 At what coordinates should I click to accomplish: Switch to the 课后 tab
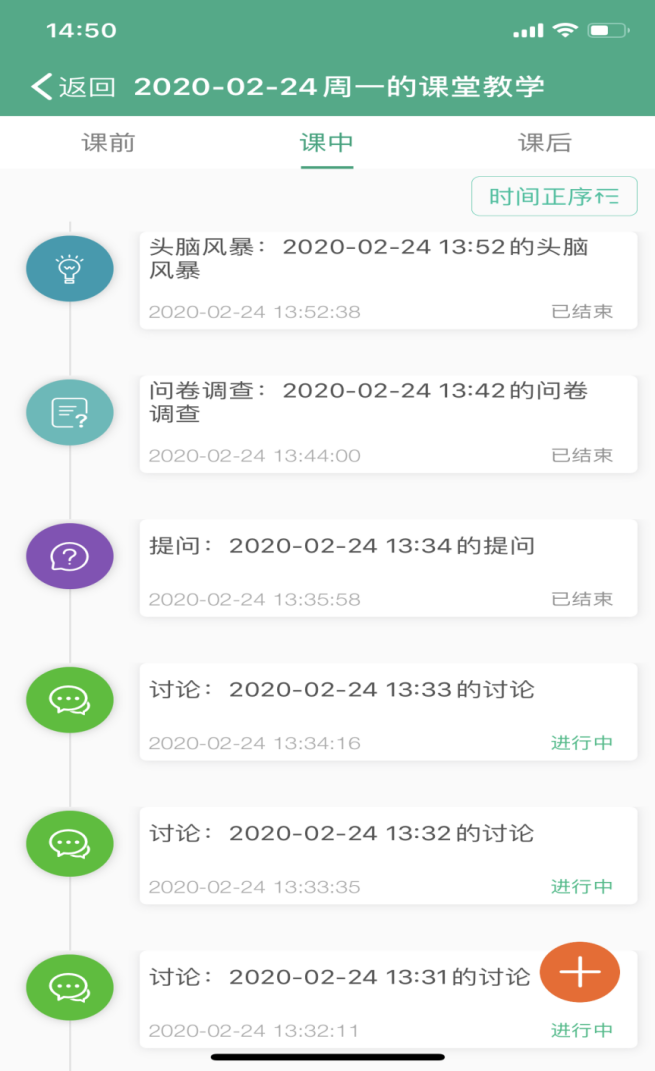545,143
